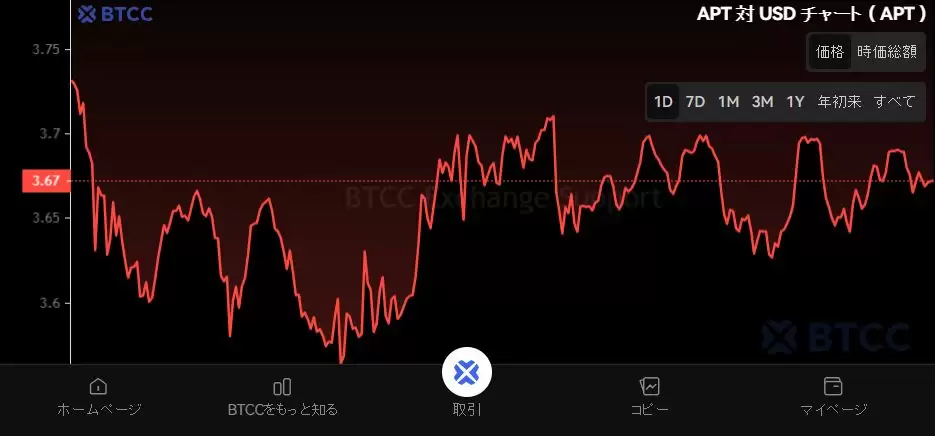Switch to the コピー tab
935x436 pixels.
click(650, 397)
